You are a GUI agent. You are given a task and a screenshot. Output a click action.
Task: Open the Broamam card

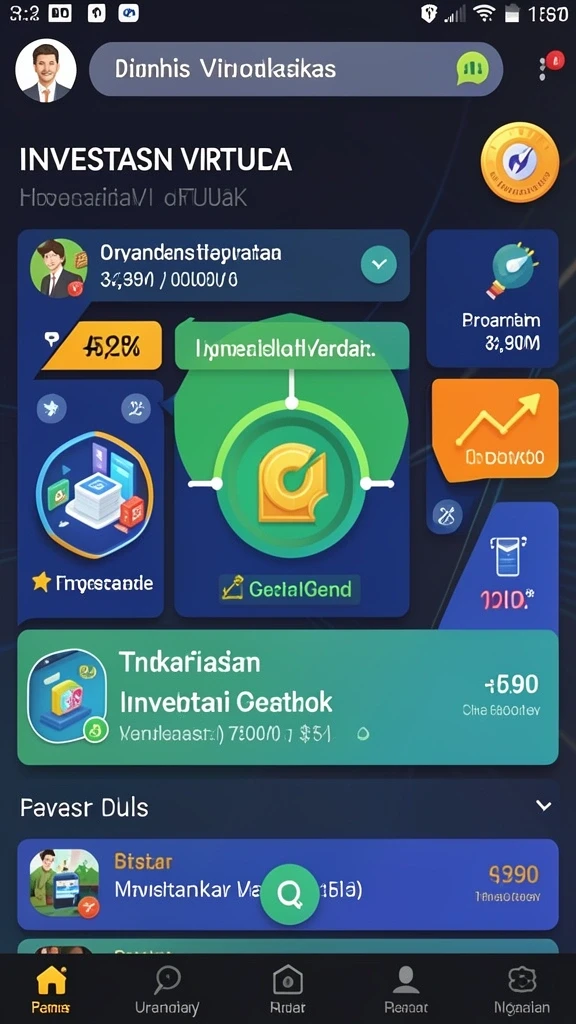tap(492, 298)
